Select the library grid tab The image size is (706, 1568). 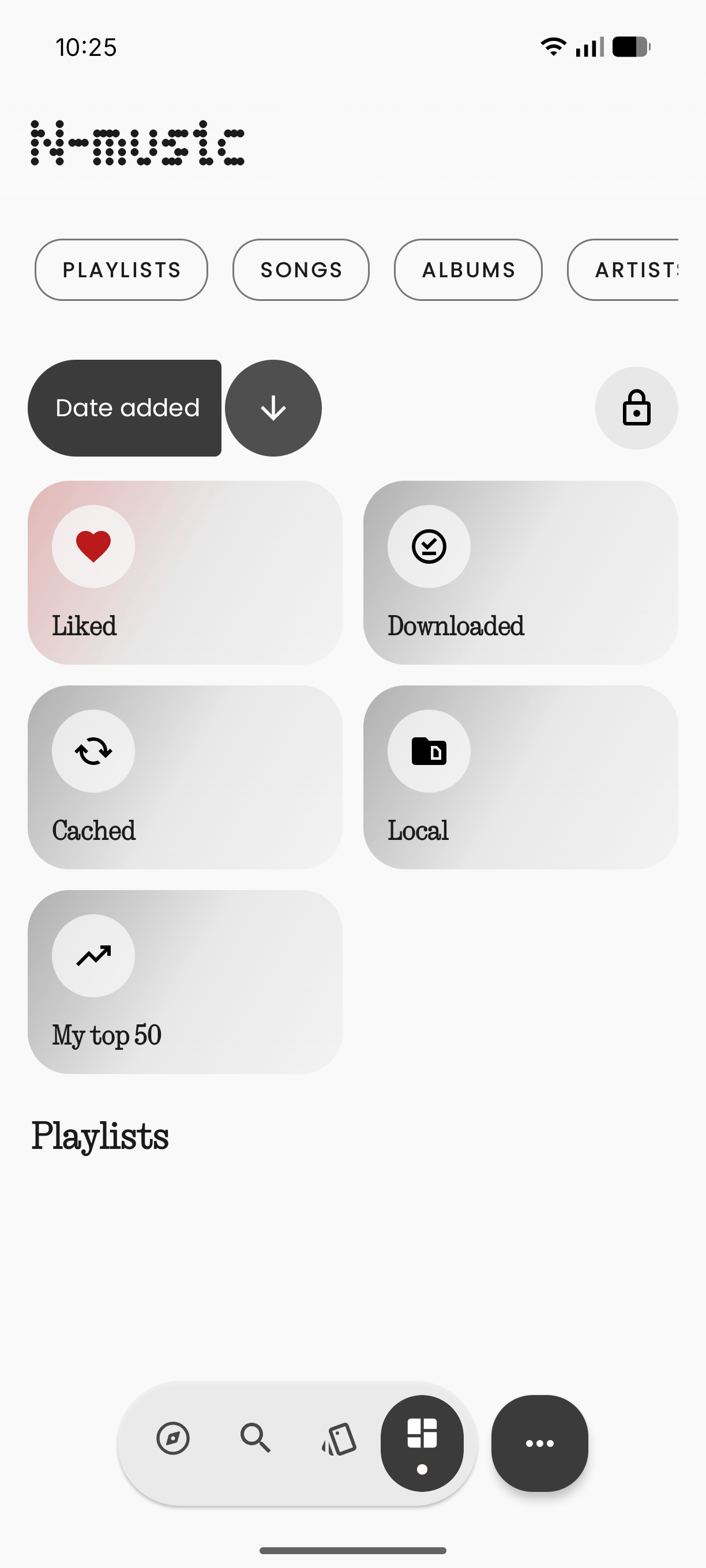click(x=422, y=1443)
